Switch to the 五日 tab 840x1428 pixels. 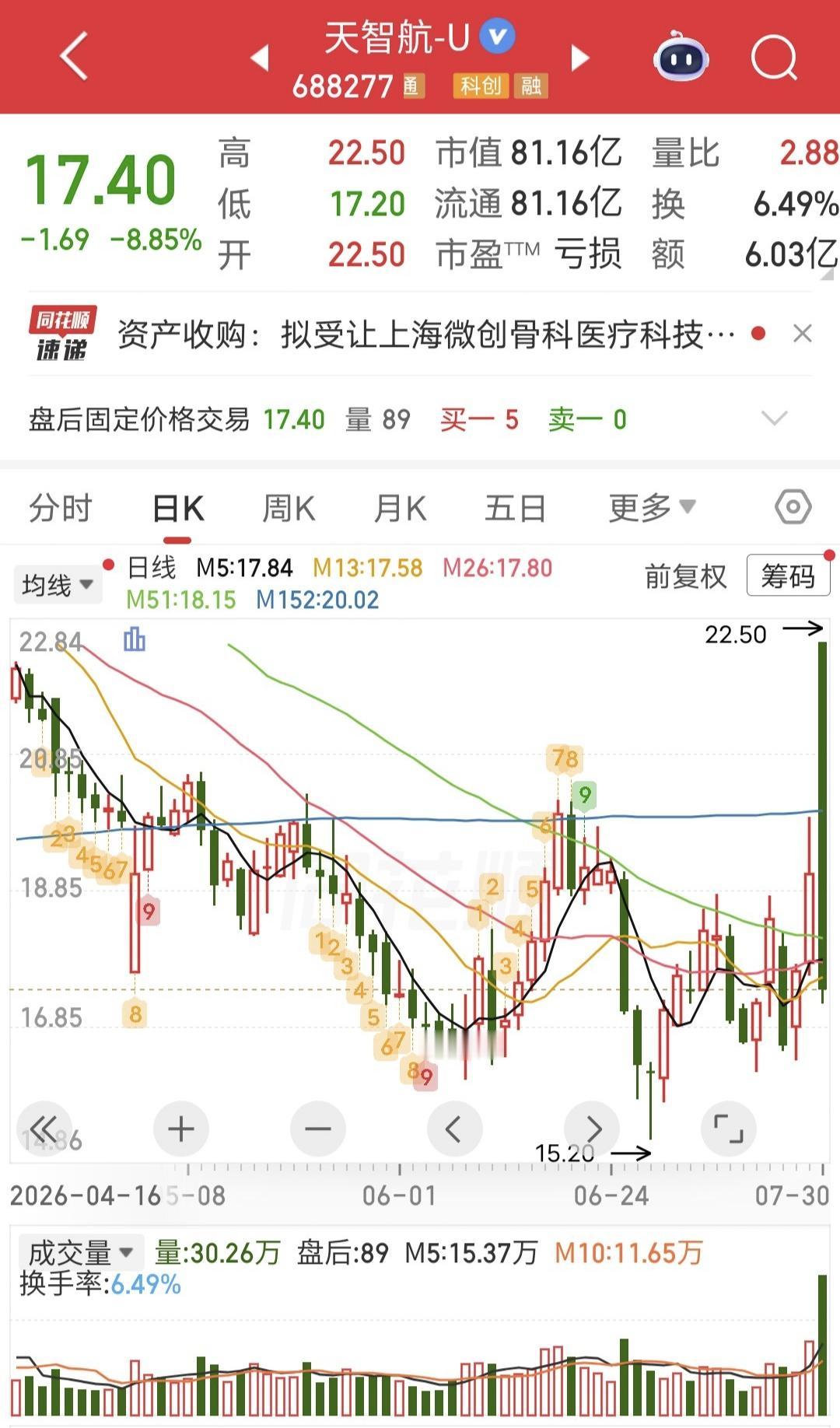tap(514, 509)
